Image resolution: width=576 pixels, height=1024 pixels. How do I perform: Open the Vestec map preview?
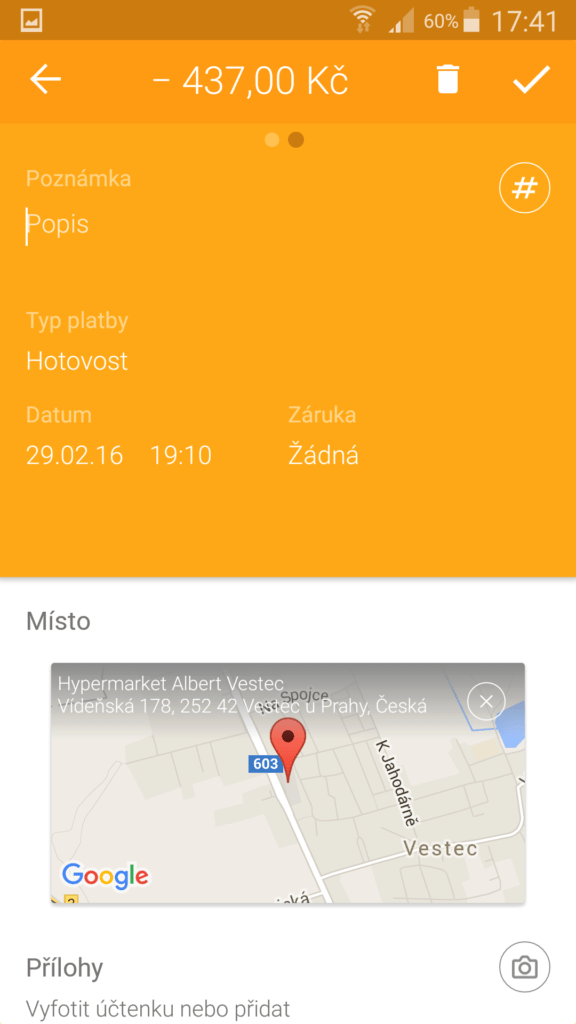(288, 783)
